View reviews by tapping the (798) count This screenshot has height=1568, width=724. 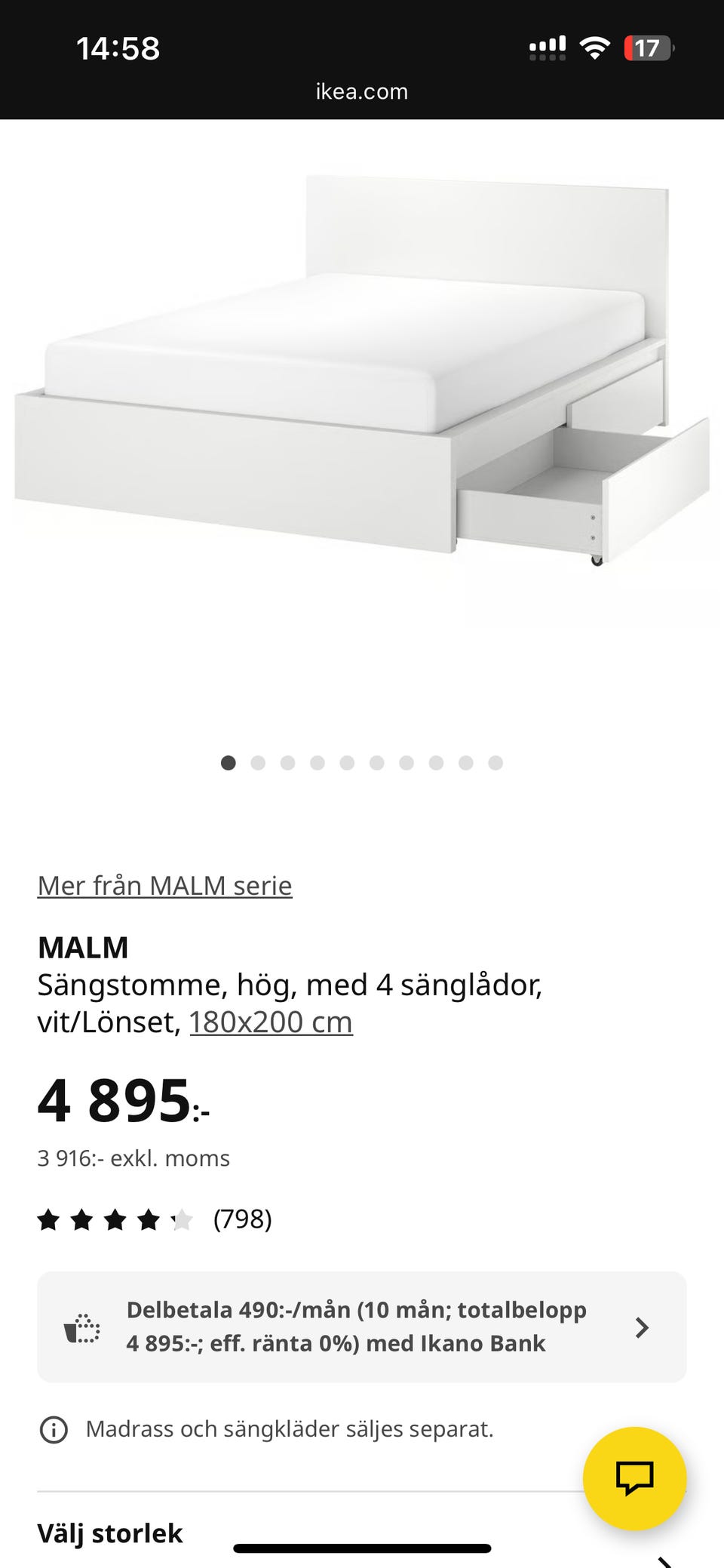coord(243,1219)
